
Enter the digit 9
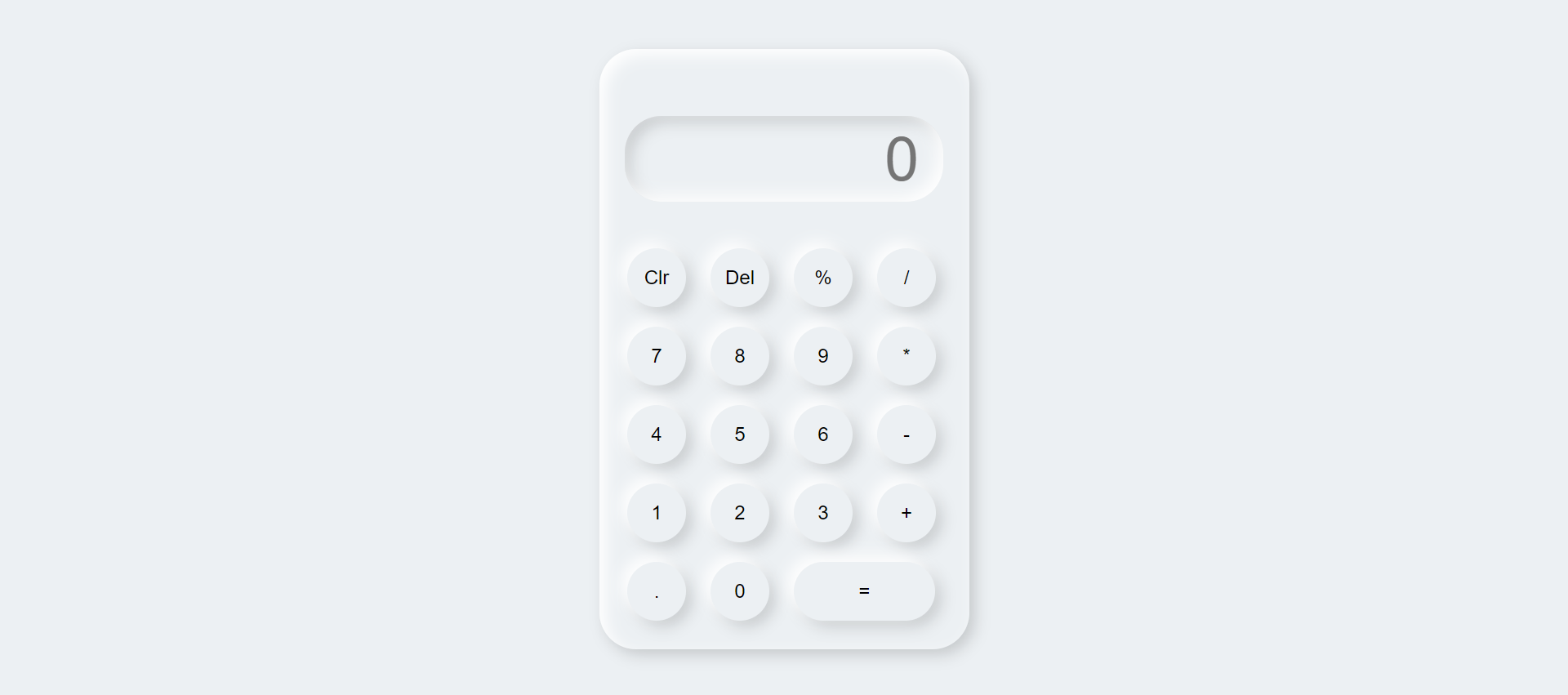click(x=823, y=356)
